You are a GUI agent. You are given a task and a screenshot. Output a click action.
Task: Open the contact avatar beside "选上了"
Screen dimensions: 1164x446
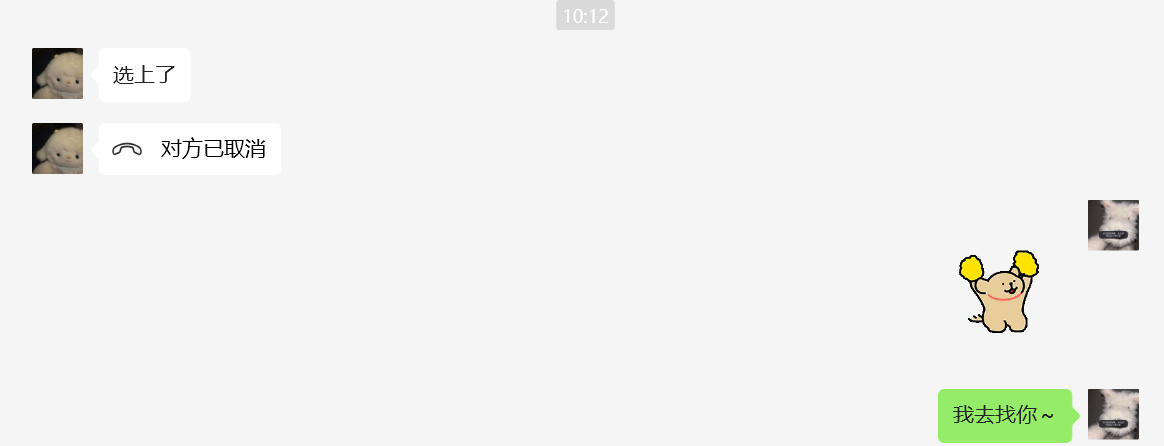click(57, 73)
